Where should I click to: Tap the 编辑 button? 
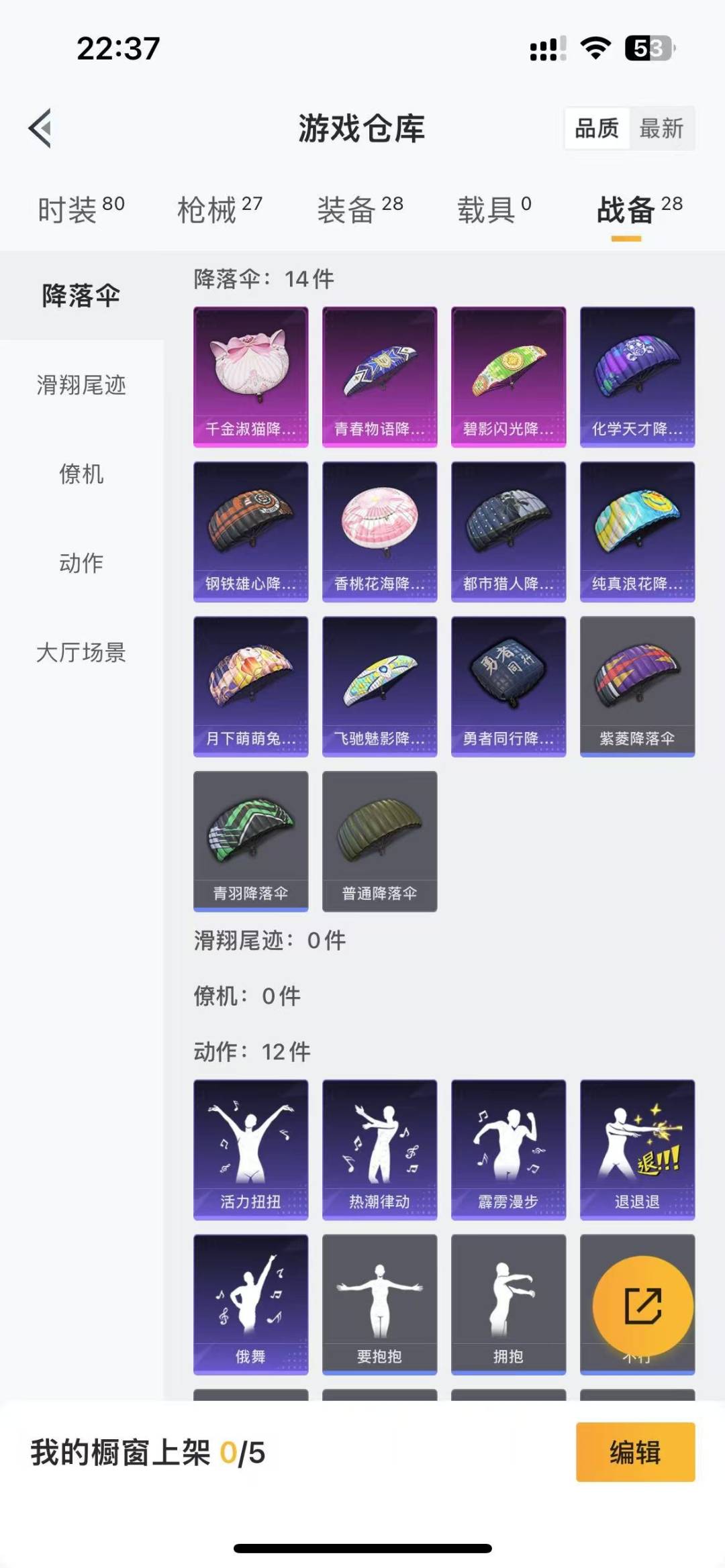635,1451
